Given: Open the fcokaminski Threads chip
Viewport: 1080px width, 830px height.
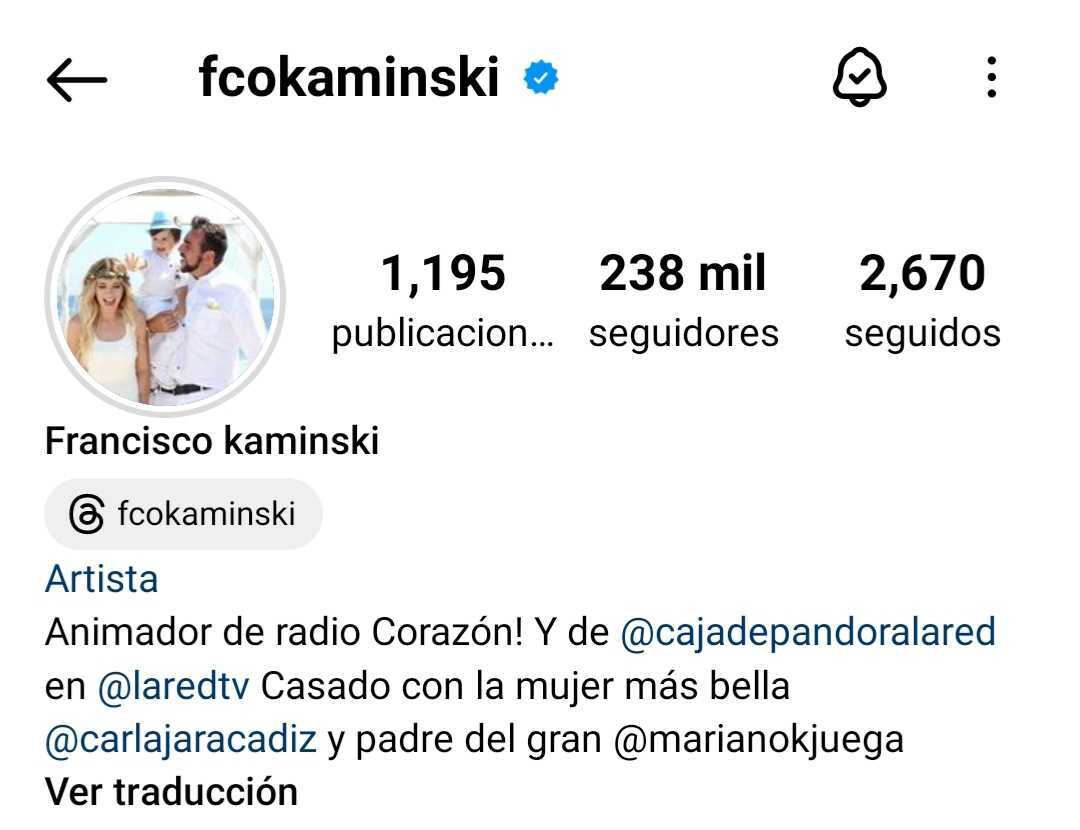Looking at the screenshot, I should (x=184, y=514).
